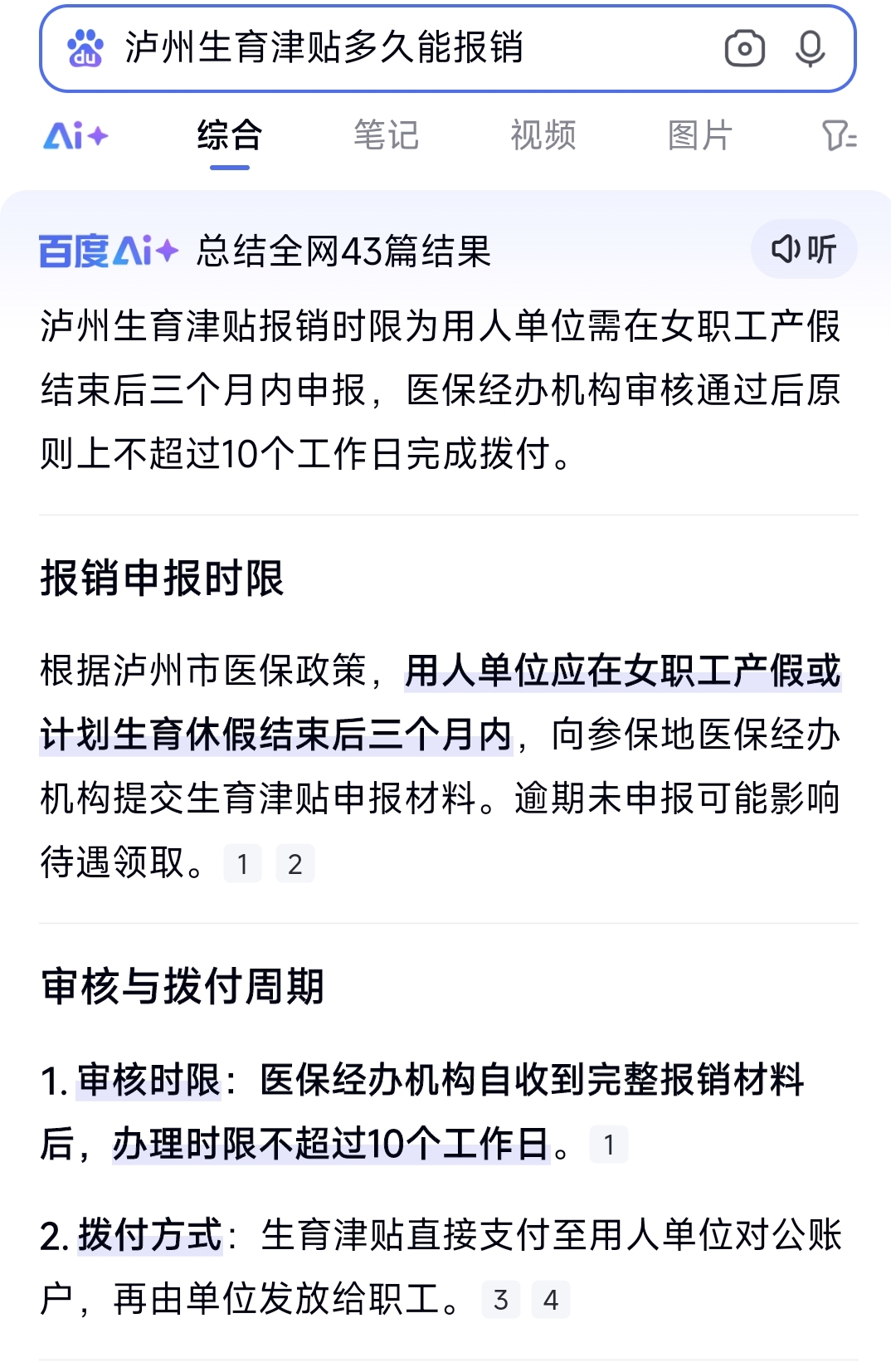Tap the search box with the 泸州生育津贴 query

[x=398, y=48]
